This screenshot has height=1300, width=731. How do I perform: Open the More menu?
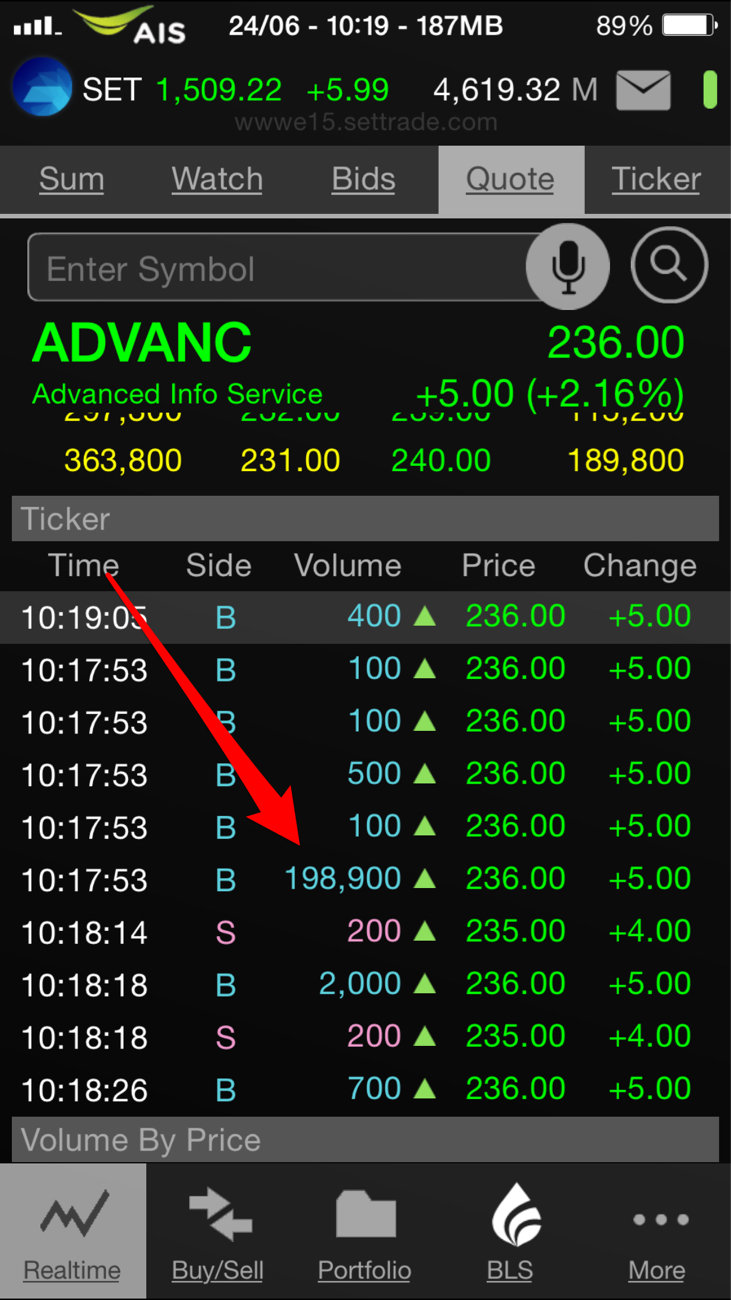[657, 1232]
